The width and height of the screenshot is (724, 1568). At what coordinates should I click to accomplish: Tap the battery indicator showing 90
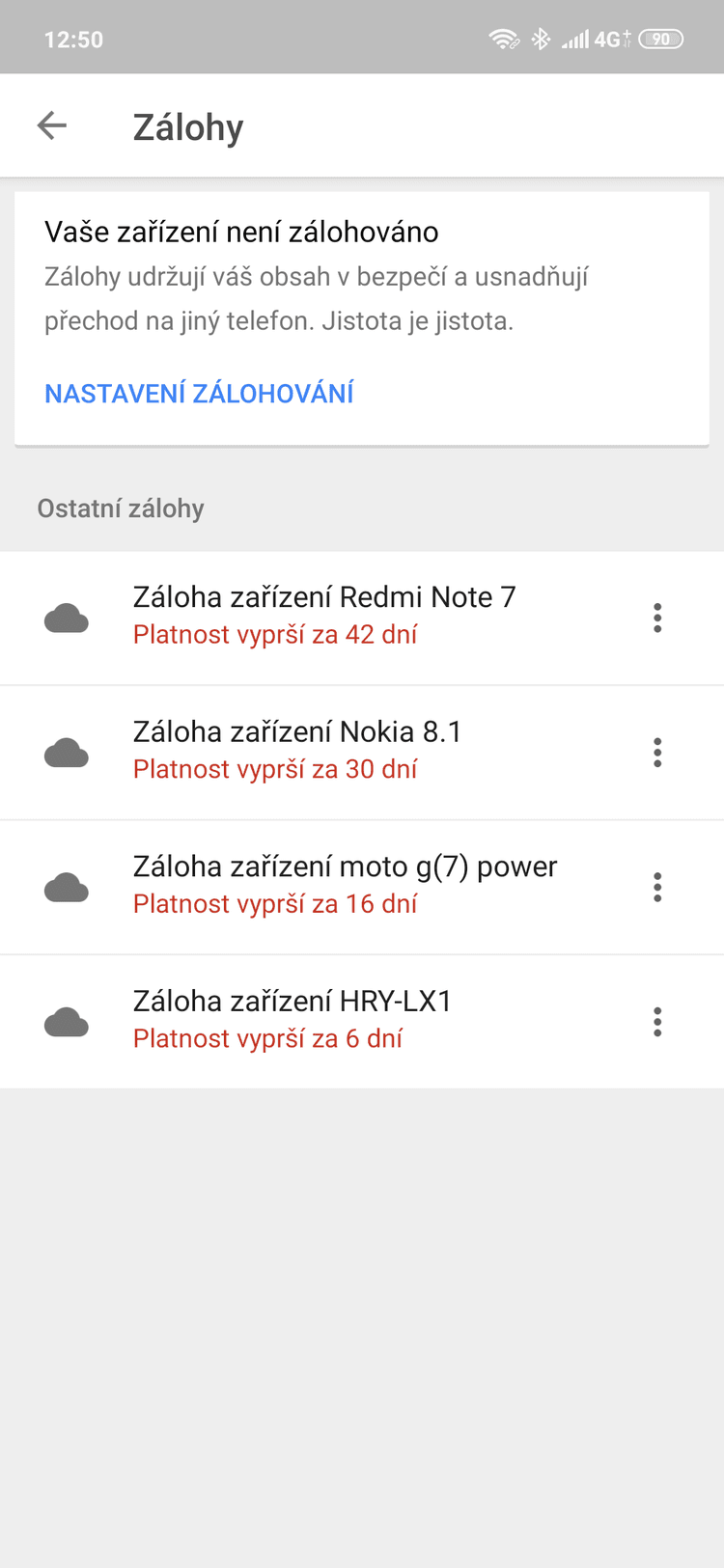[x=662, y=40]
